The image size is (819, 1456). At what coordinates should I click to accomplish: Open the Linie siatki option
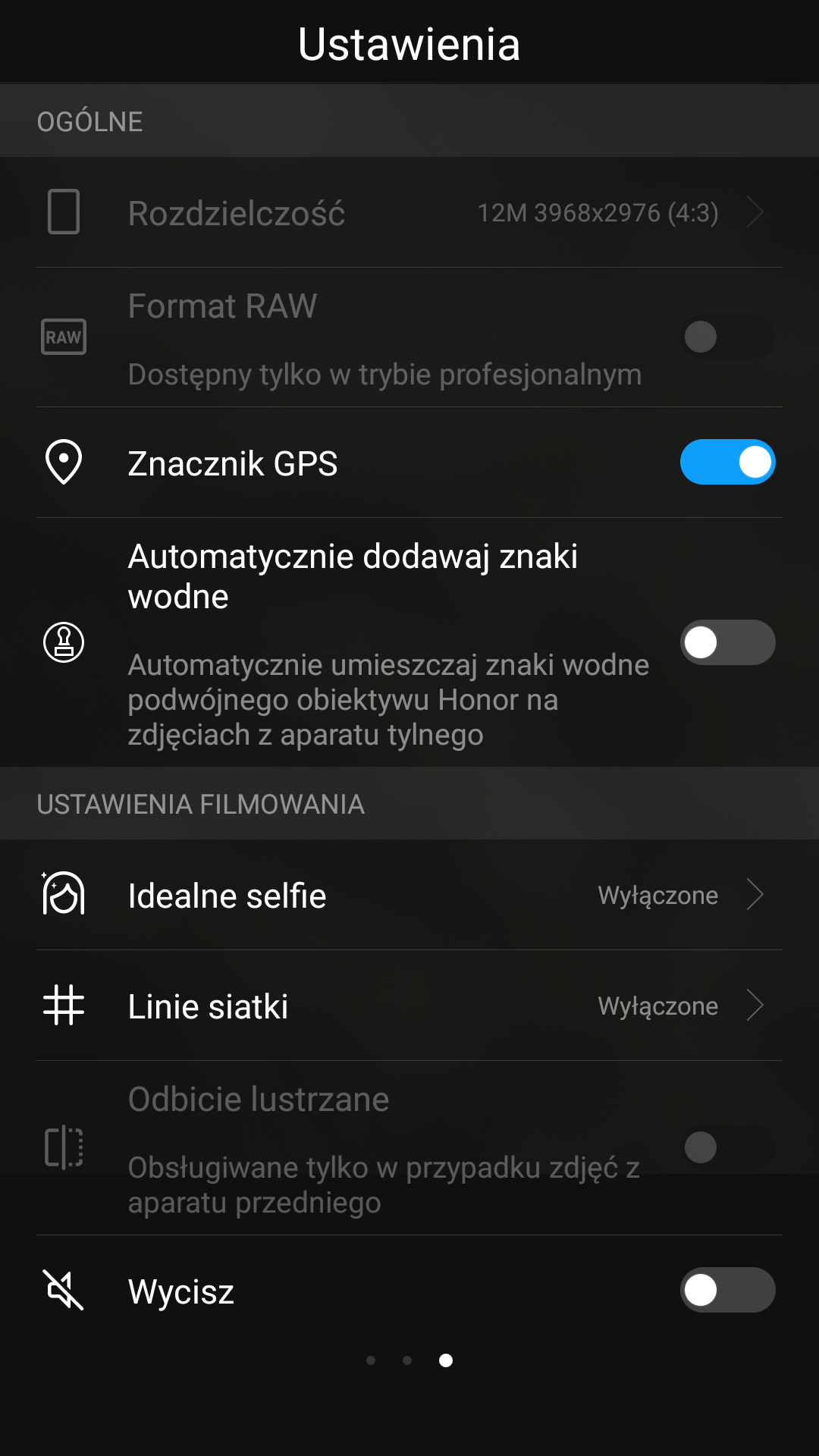pos(409,1006)
